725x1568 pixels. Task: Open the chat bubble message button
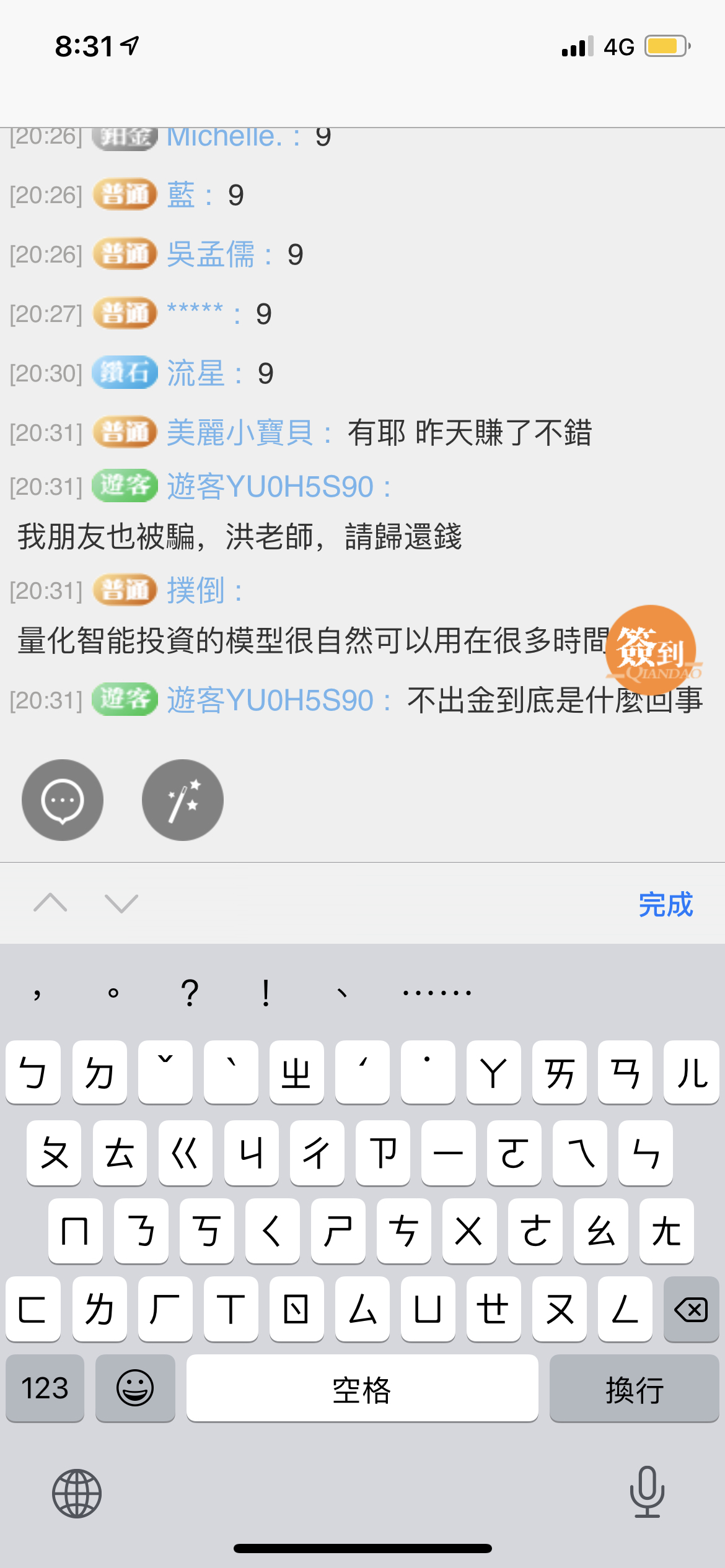(63, 800)
